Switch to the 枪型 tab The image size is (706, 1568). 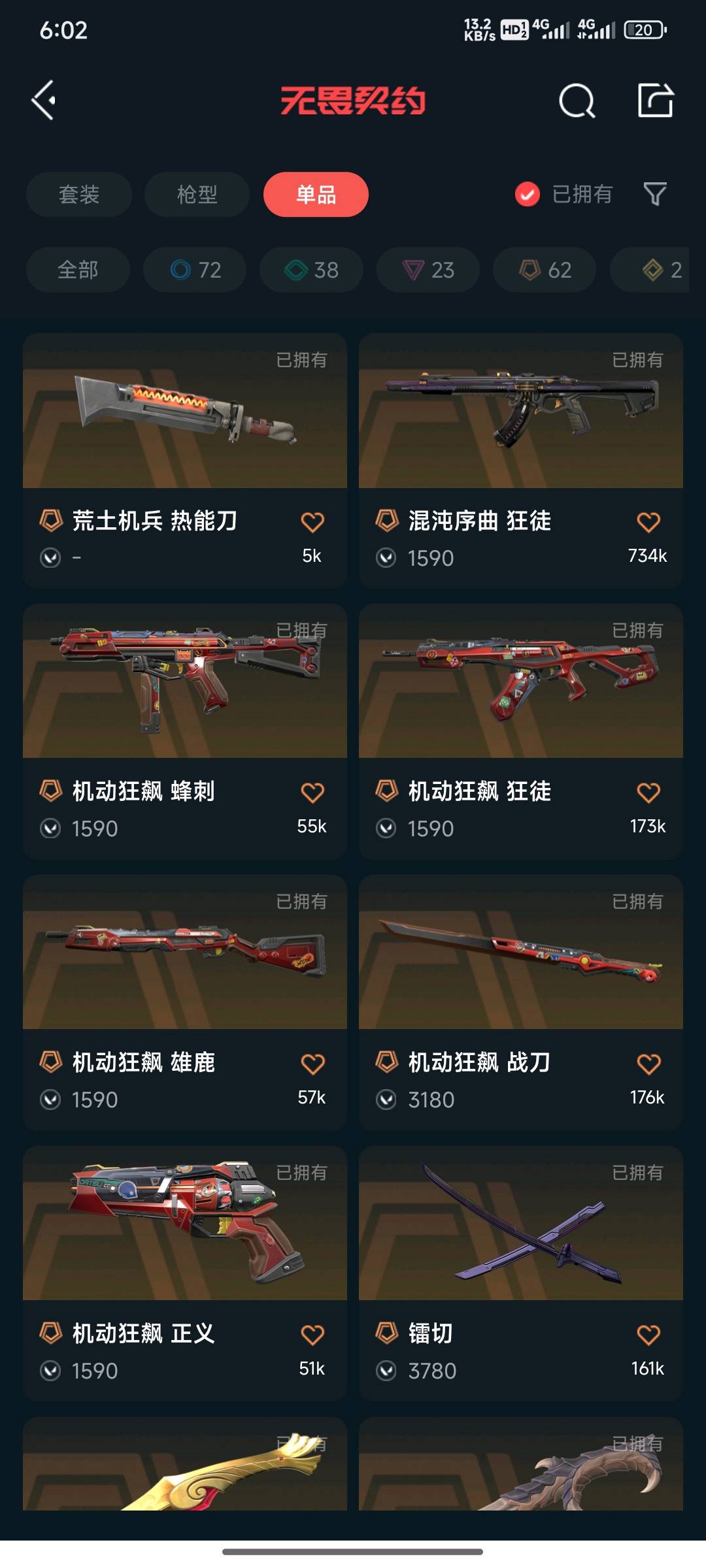[197, 194]
